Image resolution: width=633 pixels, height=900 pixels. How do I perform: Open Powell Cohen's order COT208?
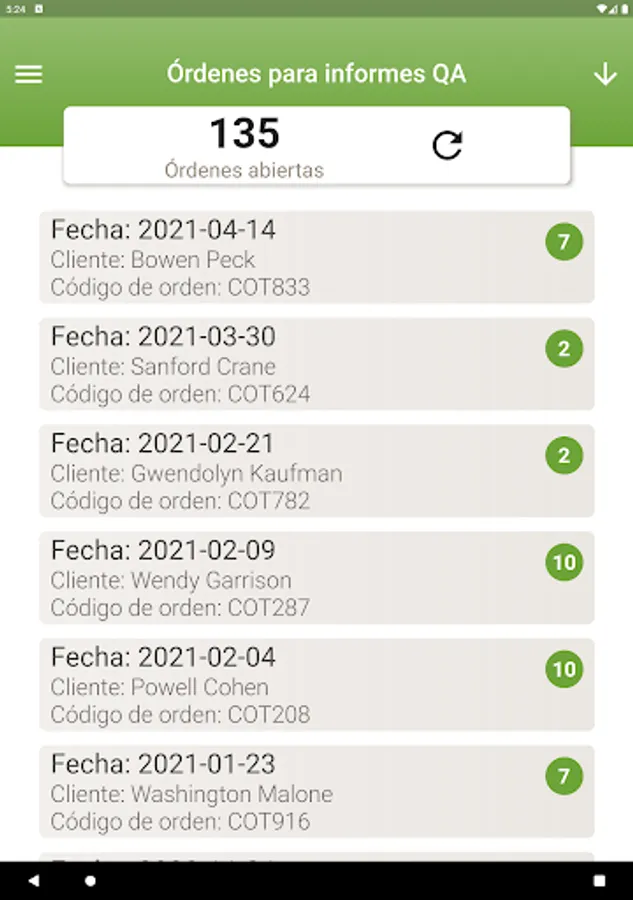pyautogui.click(x=316, y=685)
